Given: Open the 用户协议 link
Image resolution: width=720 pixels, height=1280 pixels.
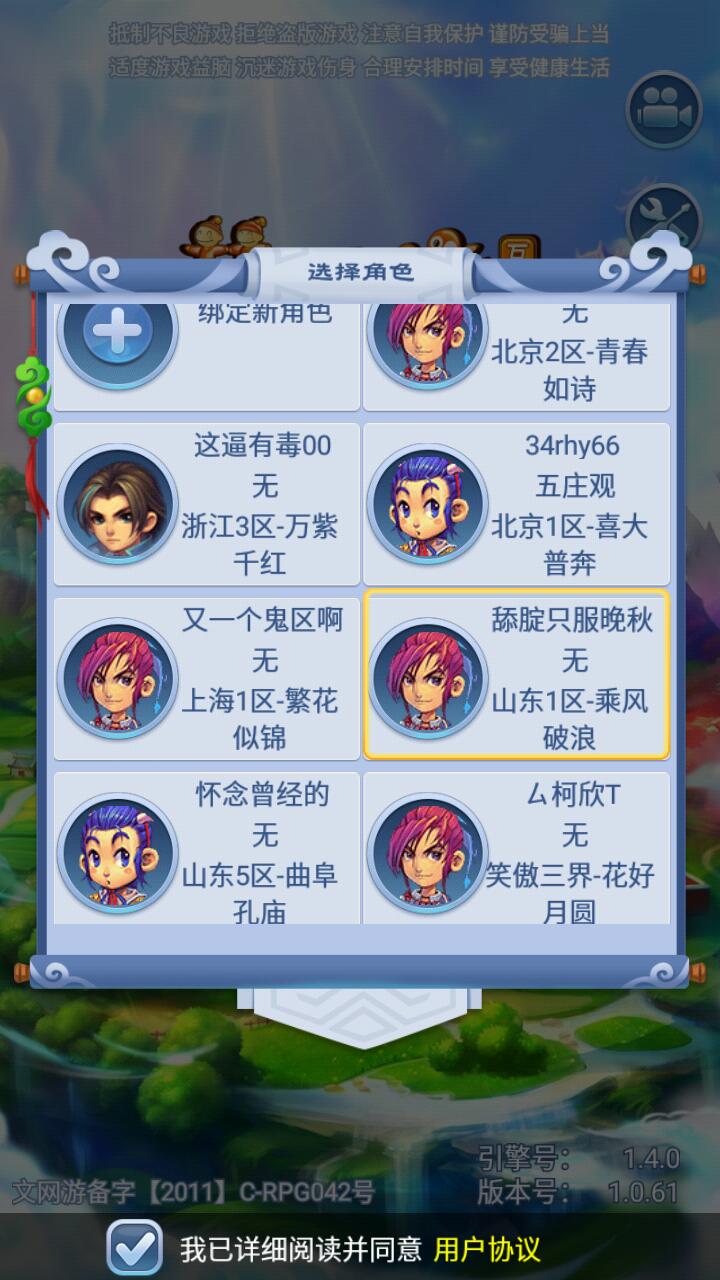Looking at the screenshot, I should click(x=487, y=1249).
